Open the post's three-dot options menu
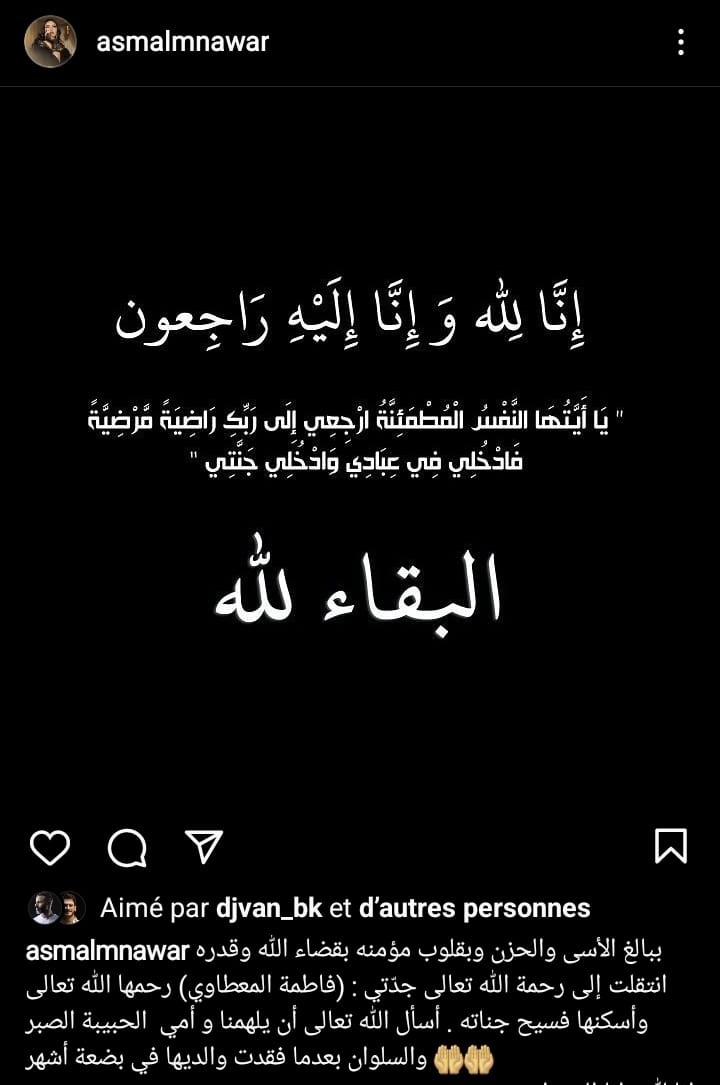Viewport: 720px width, 1085px height. tap(680, 42)
